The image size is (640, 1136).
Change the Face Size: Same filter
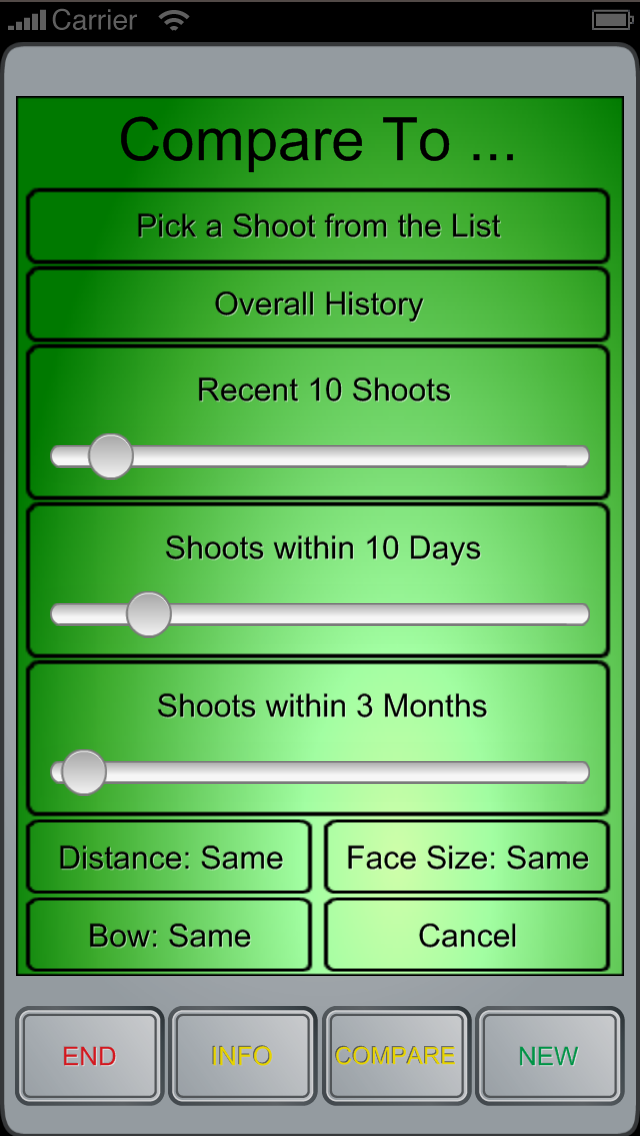point(467,857)
